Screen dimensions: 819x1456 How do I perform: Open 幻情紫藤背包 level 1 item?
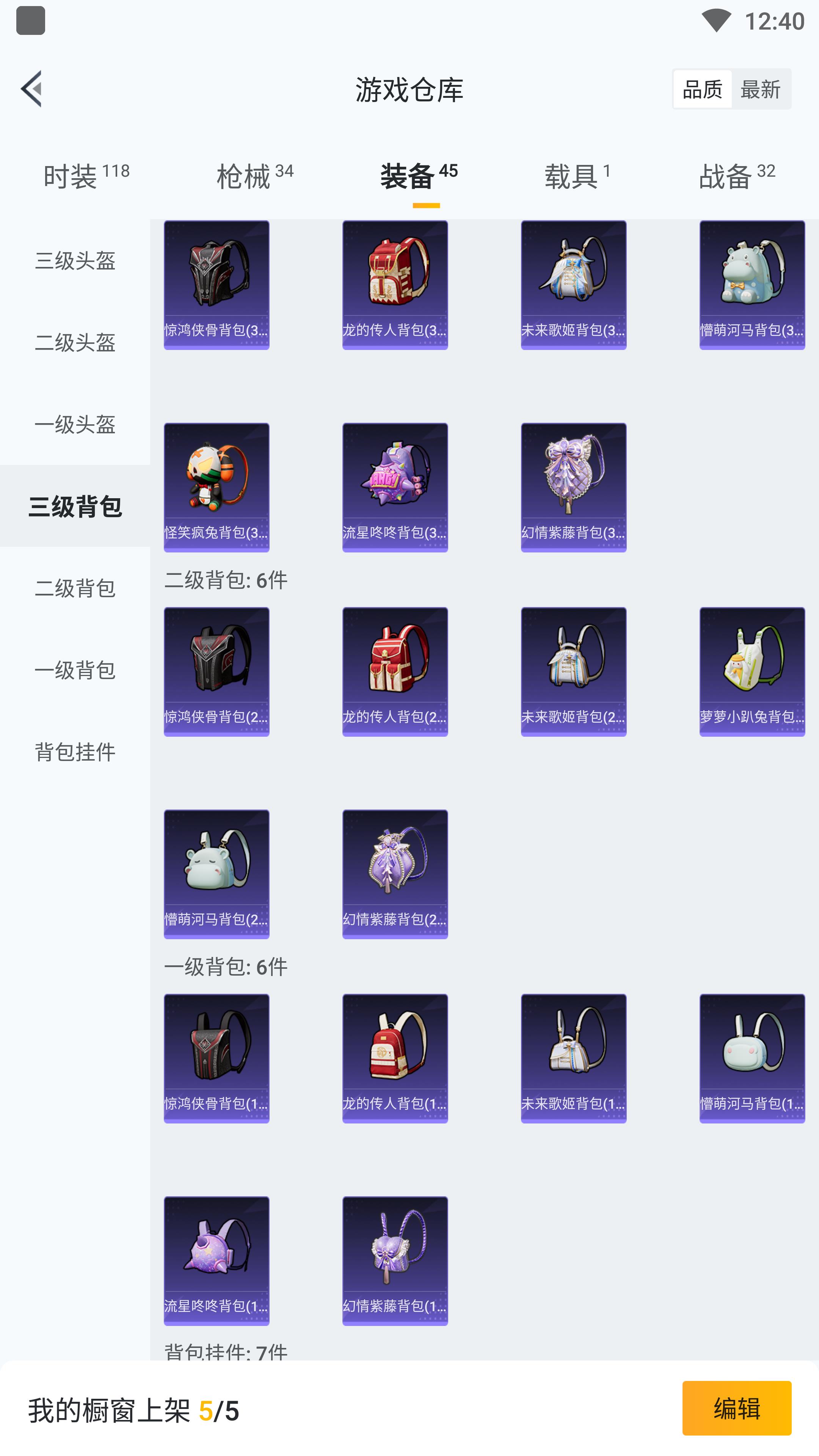point(394,1260)
